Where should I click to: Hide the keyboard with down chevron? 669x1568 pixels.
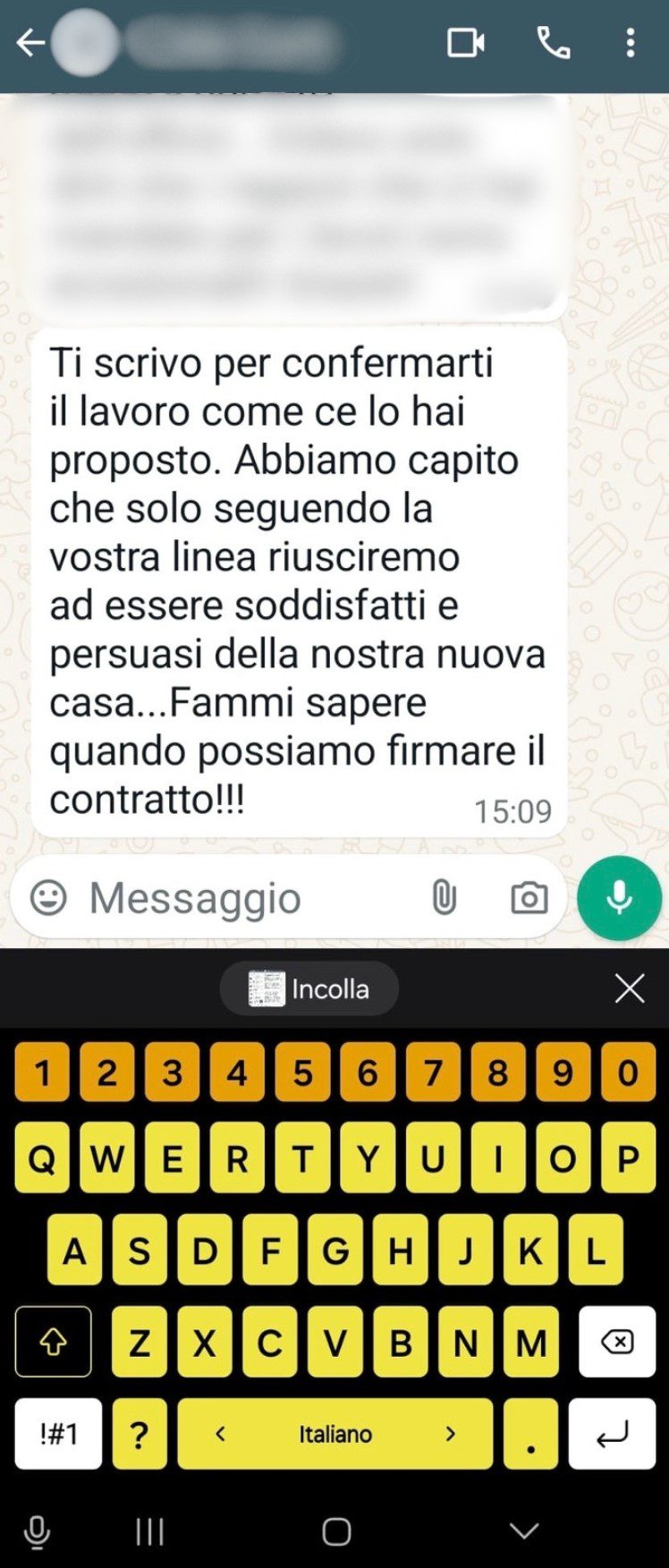click(x=524, y=1531)
